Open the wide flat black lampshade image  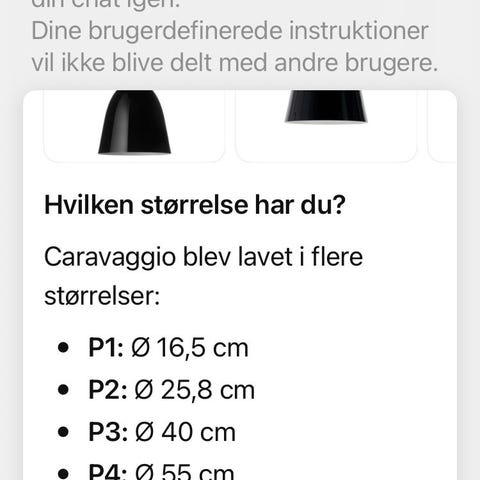[x=326, y=126]
